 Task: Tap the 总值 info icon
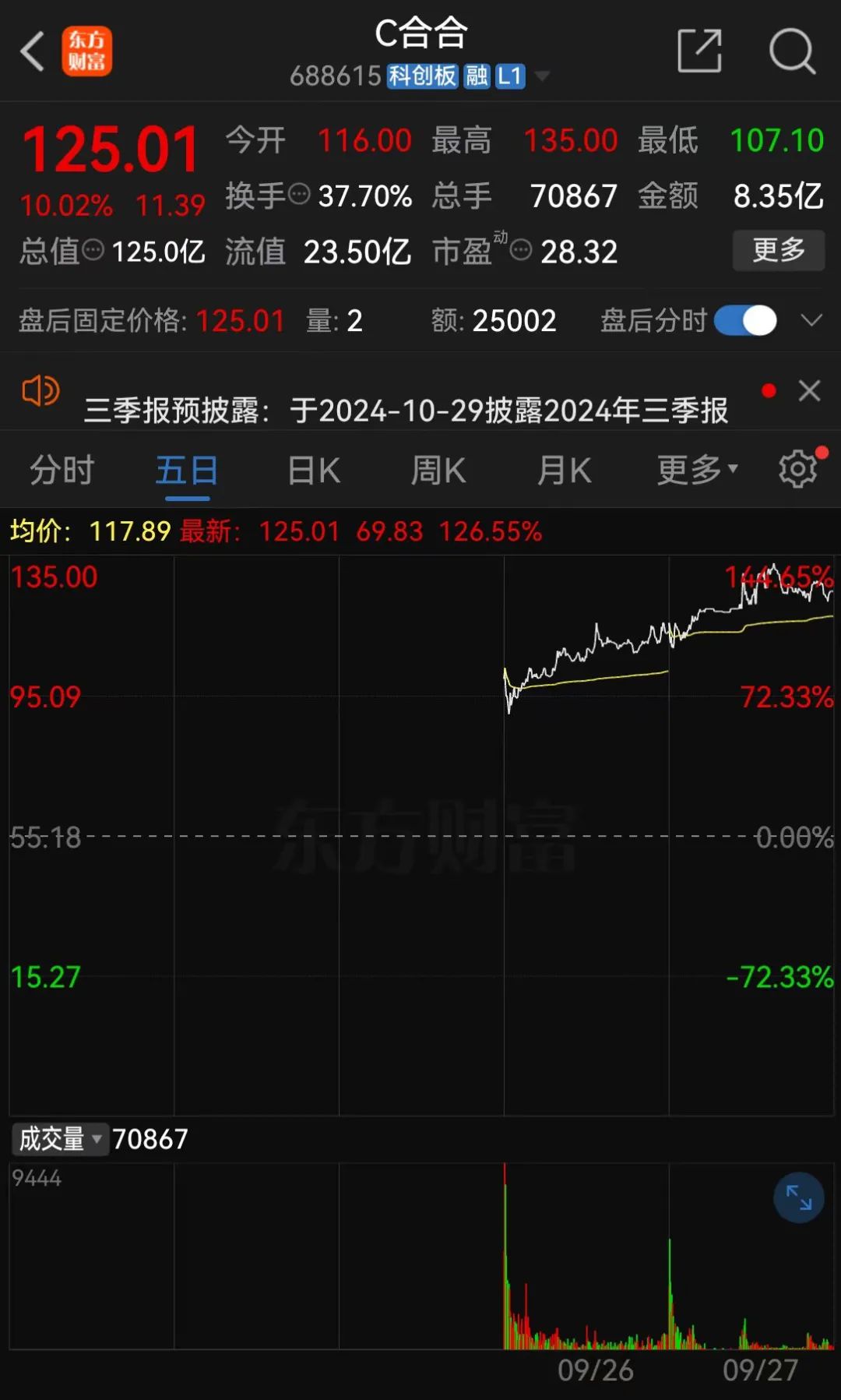tap(93, 250)
